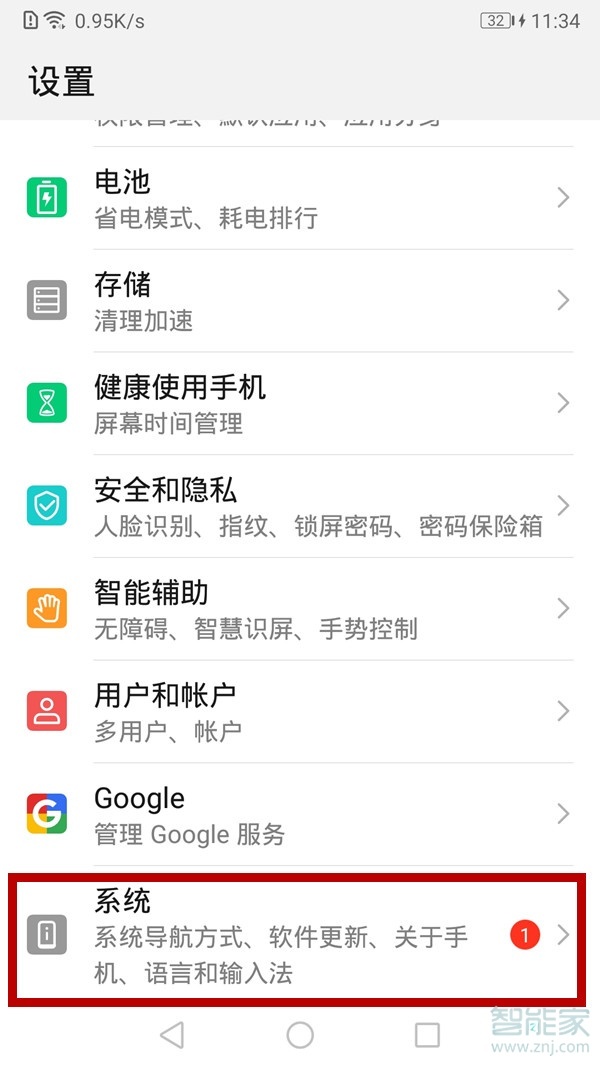This screenshot has height=1066, width=600.
Task: Open 电池 battery settings
Action: (x=300, y=198)
